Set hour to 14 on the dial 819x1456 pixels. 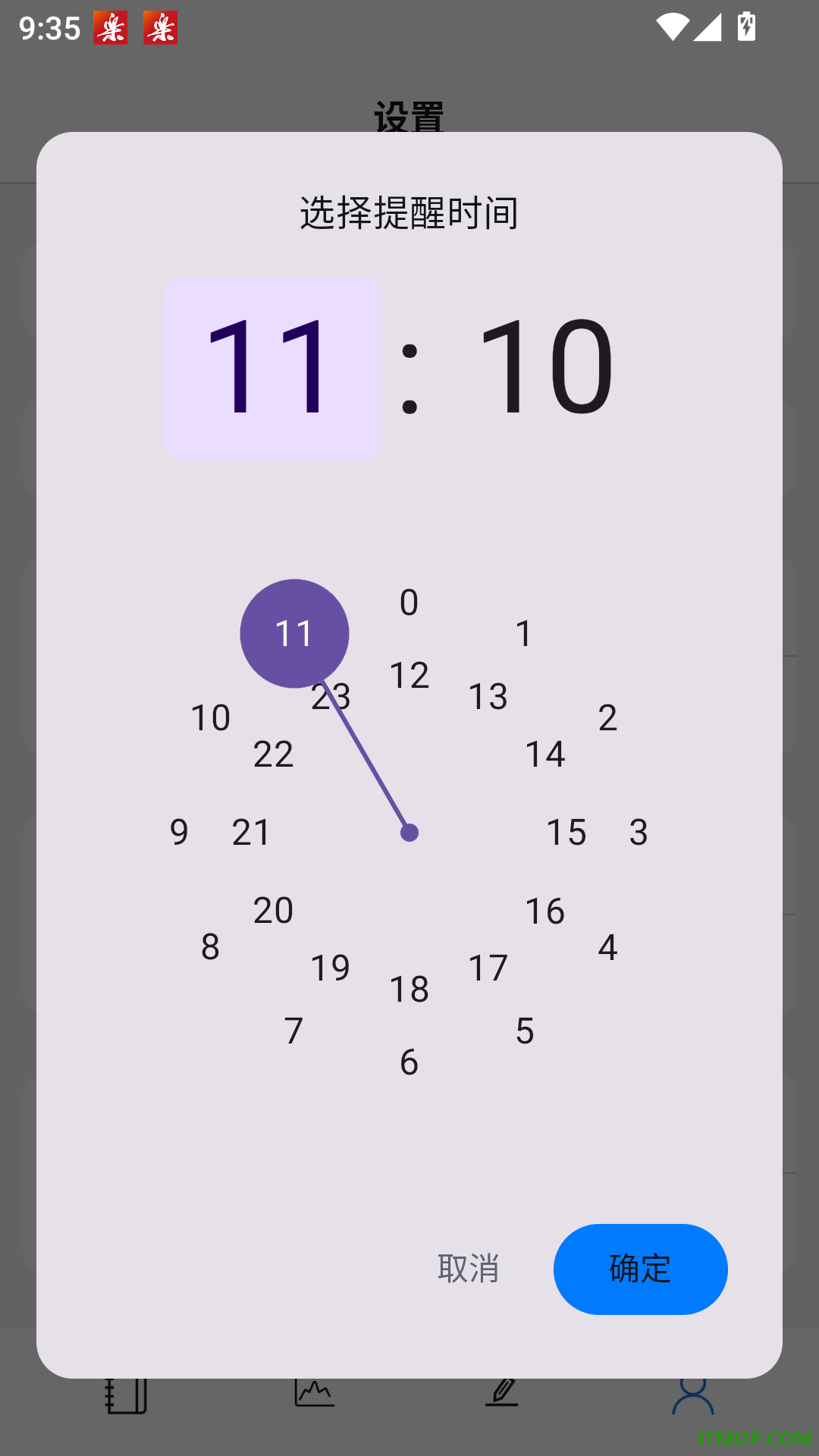click(545, 755)
